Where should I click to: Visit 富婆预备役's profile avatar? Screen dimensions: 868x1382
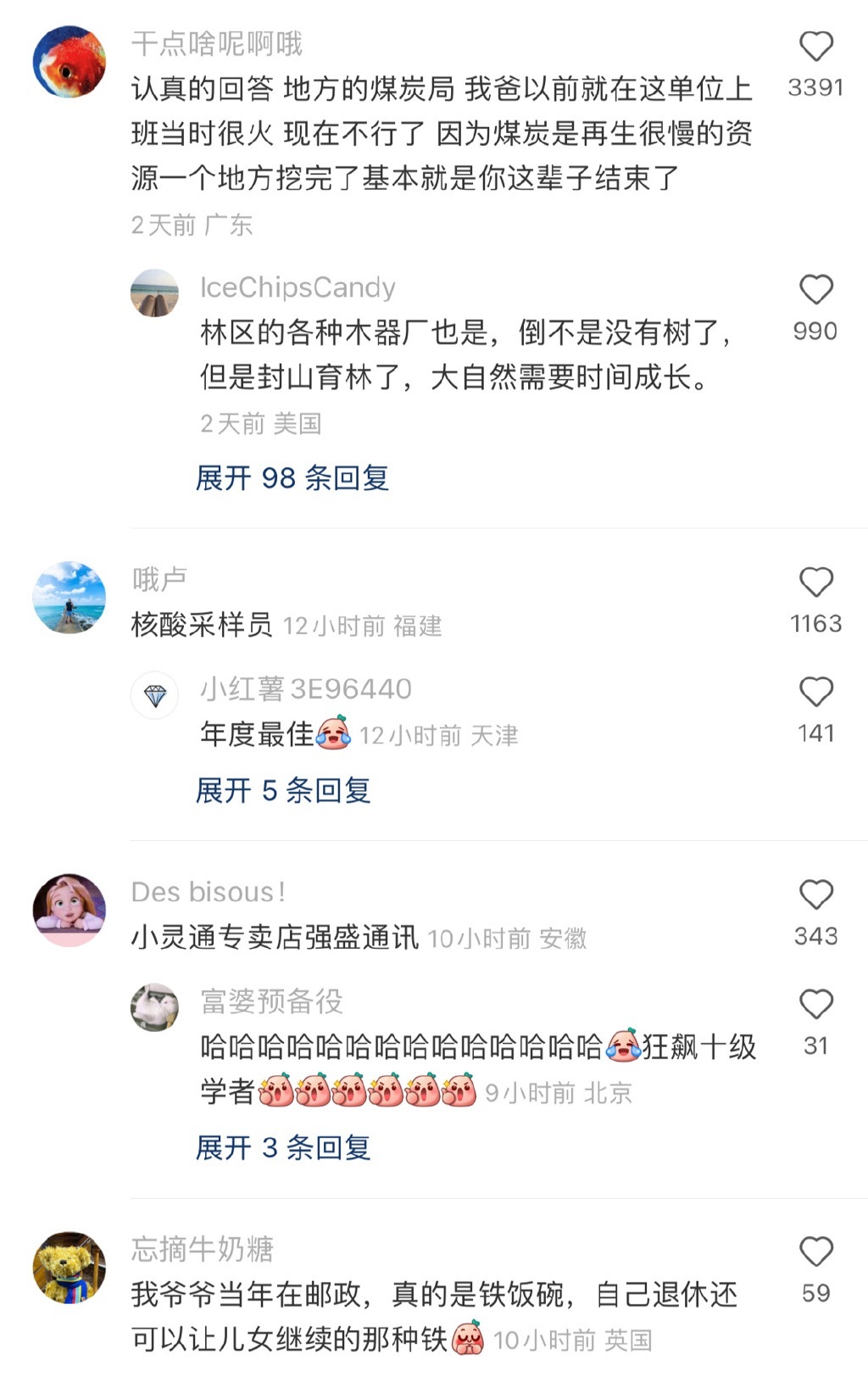154,1007
